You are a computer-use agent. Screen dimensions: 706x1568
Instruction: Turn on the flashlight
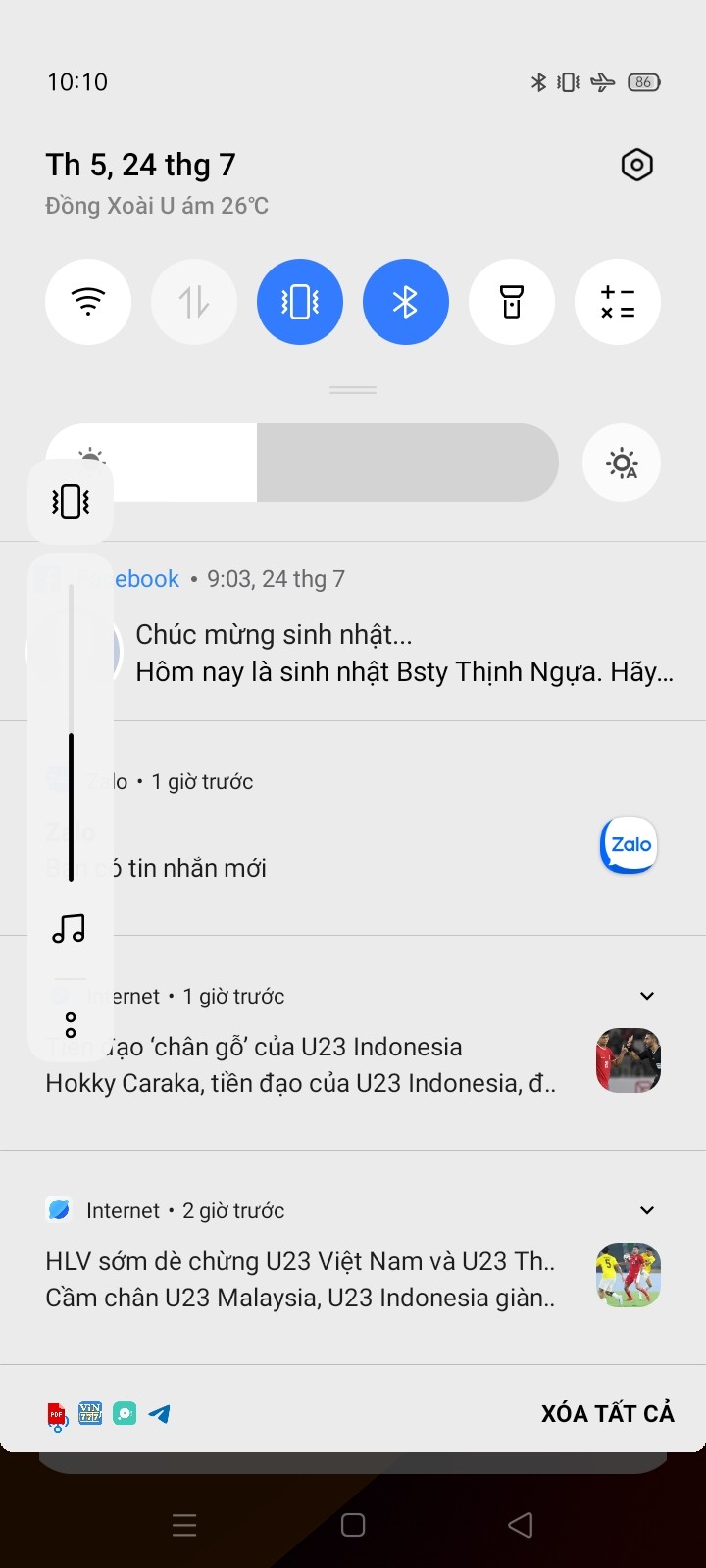tap(512, 302)
